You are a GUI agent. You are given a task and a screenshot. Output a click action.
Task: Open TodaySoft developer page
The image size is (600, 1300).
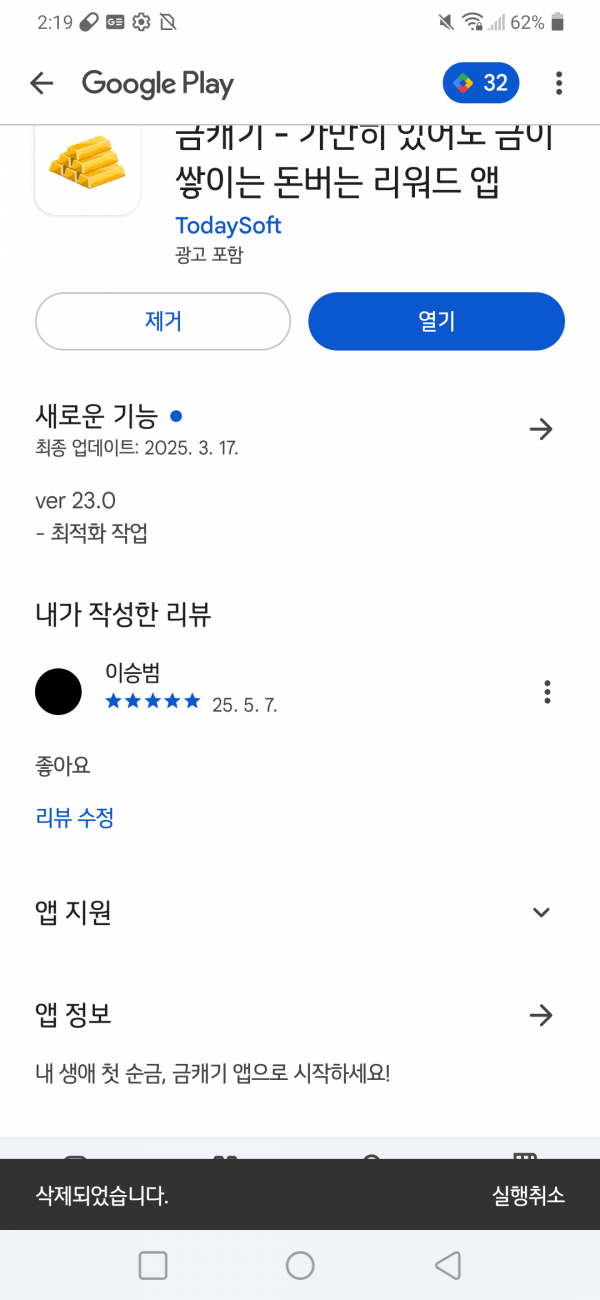[228, 226]
